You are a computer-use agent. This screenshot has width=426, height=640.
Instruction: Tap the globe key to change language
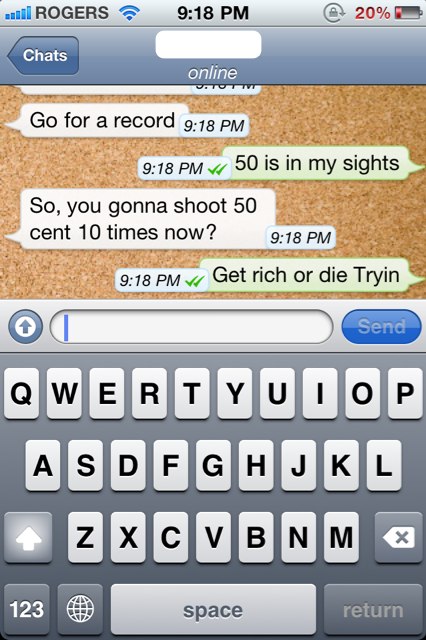[80, 609]
